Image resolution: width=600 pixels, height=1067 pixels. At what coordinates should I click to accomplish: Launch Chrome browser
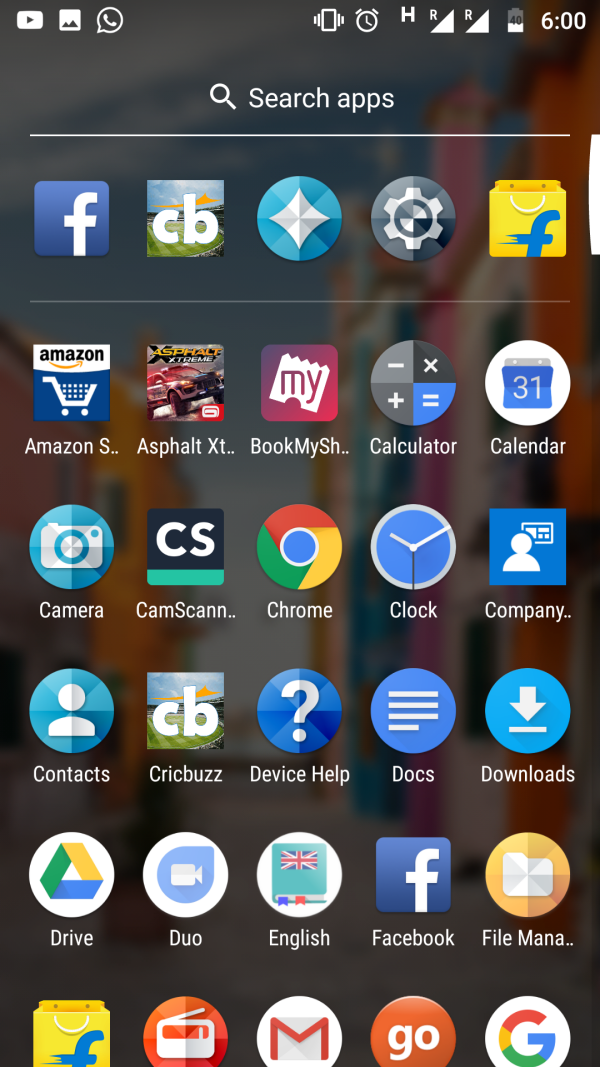[299, 548]
